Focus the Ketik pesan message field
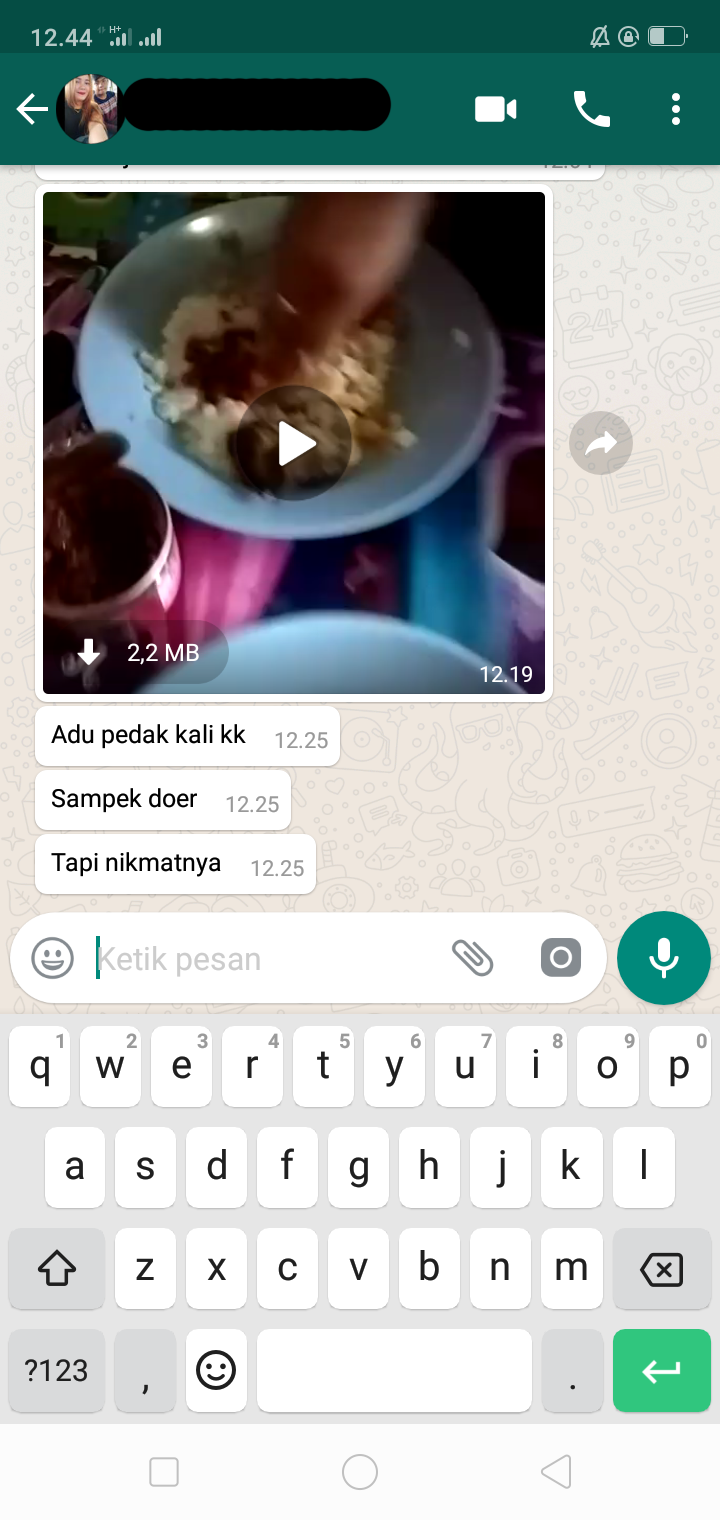 [x=265, y=959]
